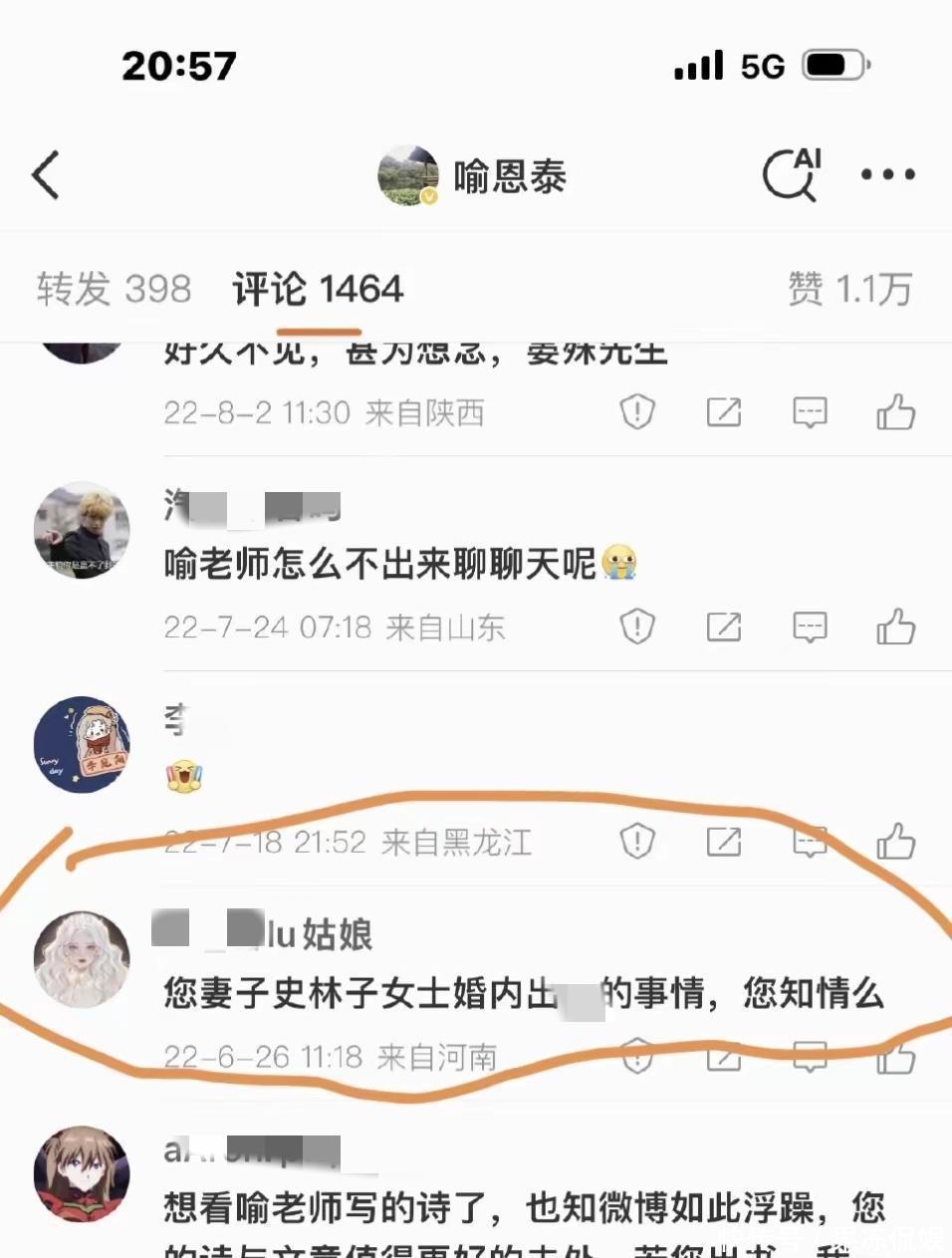Viewport: 952px width, 1258px height.
Task: Select the 评论 1464 tab
Action: coord(318,289)
